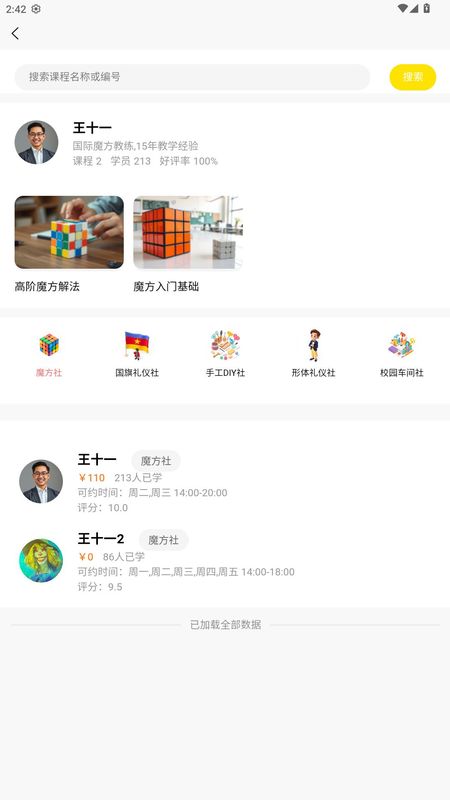The height and width of the screenshot is (800, 450).
Task: Open the 高阶魔方解法 course card
Action: click(69, 244)
